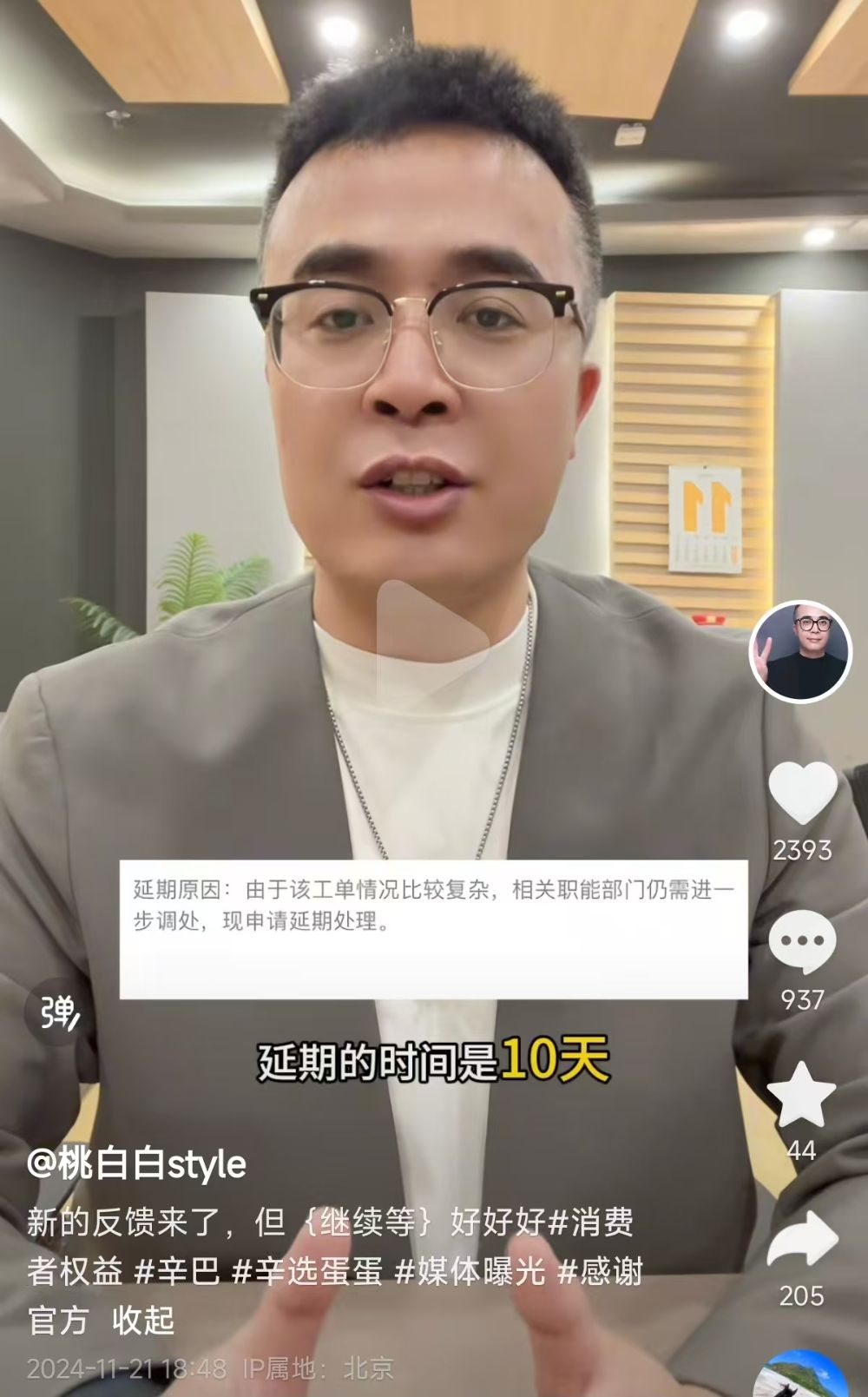Collapse the caption with 收起

pyautogui.click(x=143, y=1320)
